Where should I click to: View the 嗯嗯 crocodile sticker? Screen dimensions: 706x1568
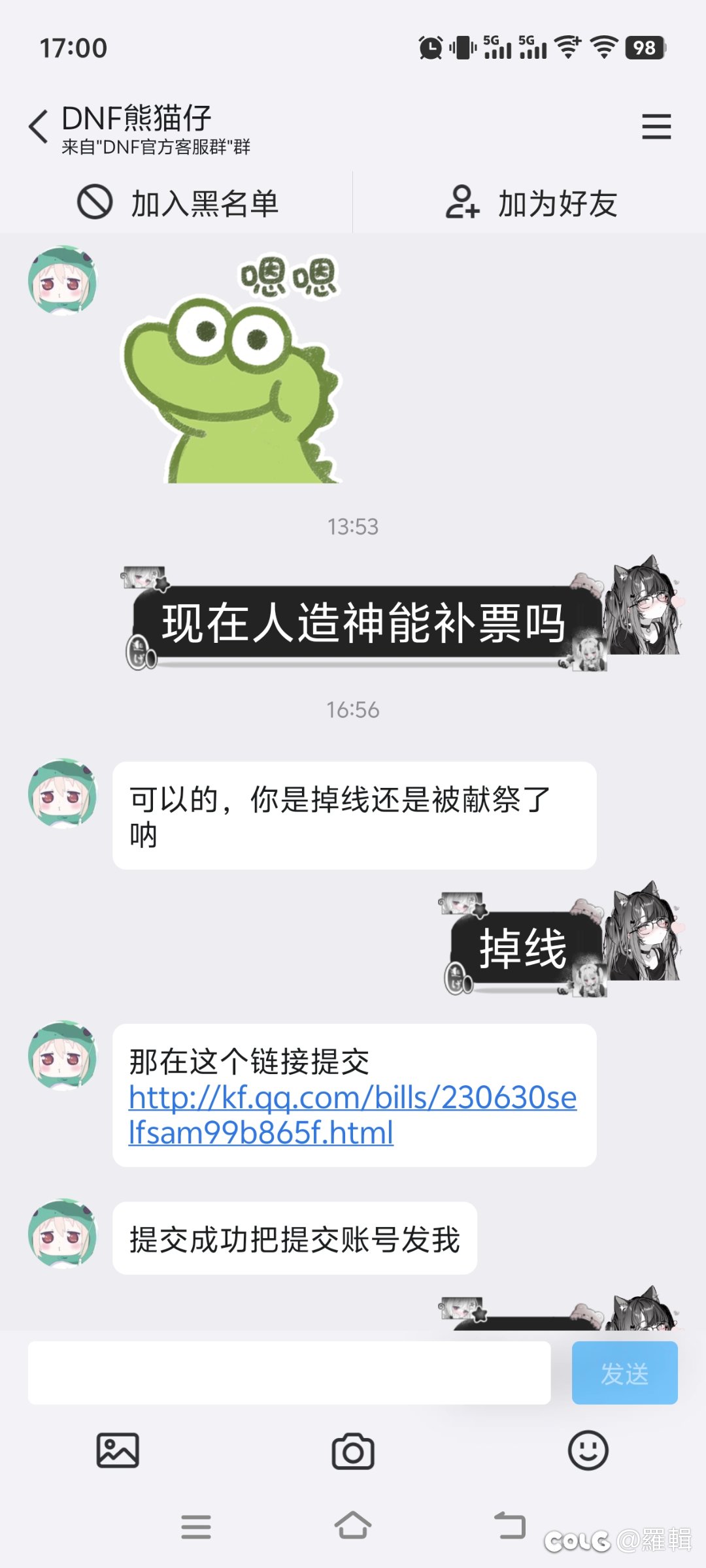[x=232, y=368]
